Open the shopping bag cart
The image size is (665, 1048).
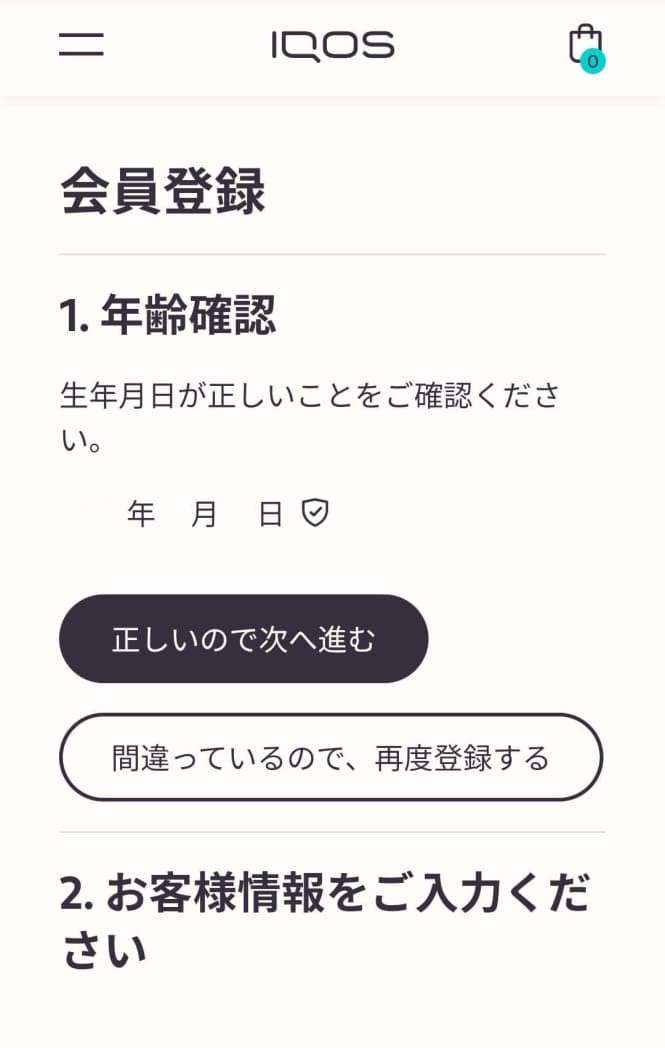pyautogui.click(x=585, y=46)
